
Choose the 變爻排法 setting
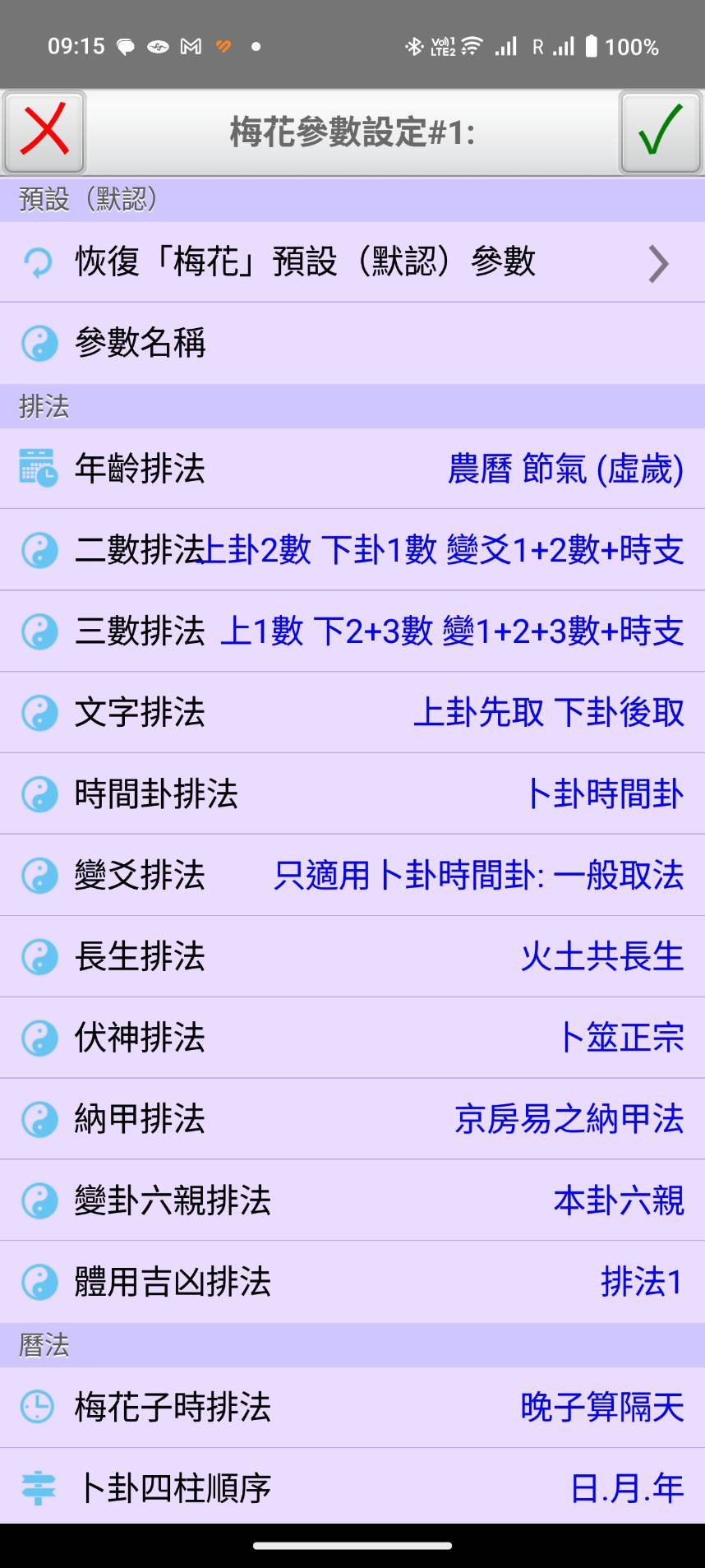(x=352, y=875)
